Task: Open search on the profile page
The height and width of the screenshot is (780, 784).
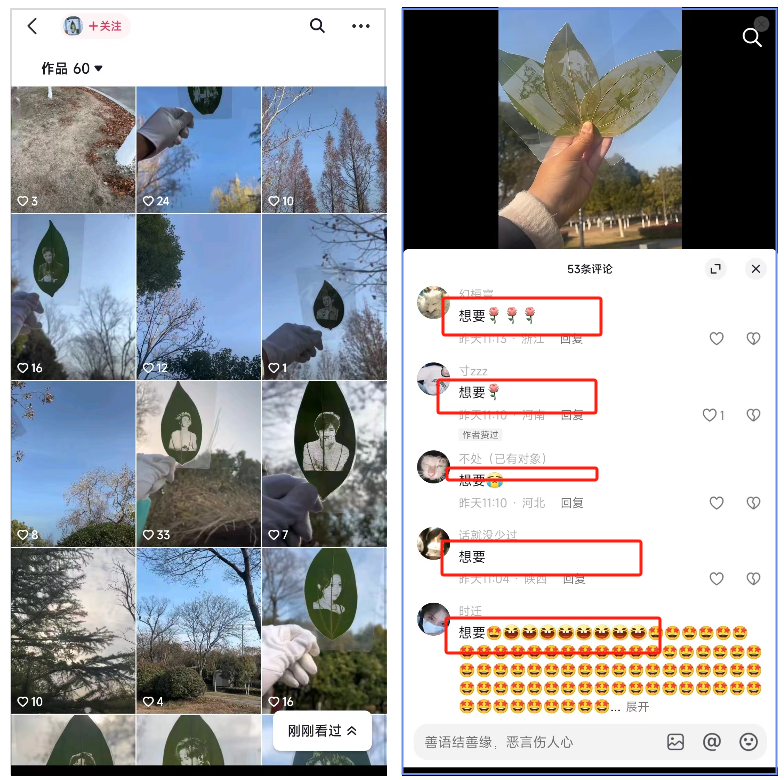Action: click(x=317, y=27)
